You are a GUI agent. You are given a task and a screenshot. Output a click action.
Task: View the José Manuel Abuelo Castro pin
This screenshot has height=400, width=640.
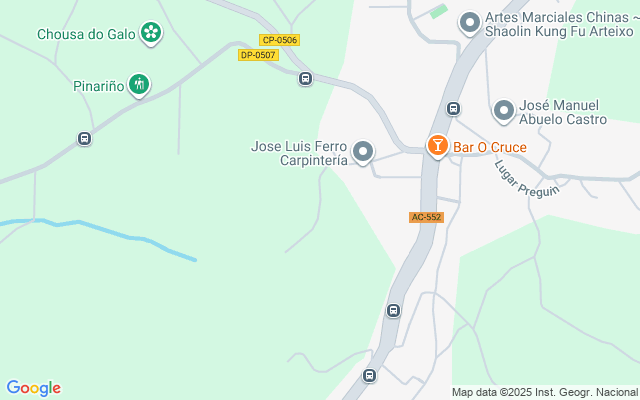(x=504, y=110)
